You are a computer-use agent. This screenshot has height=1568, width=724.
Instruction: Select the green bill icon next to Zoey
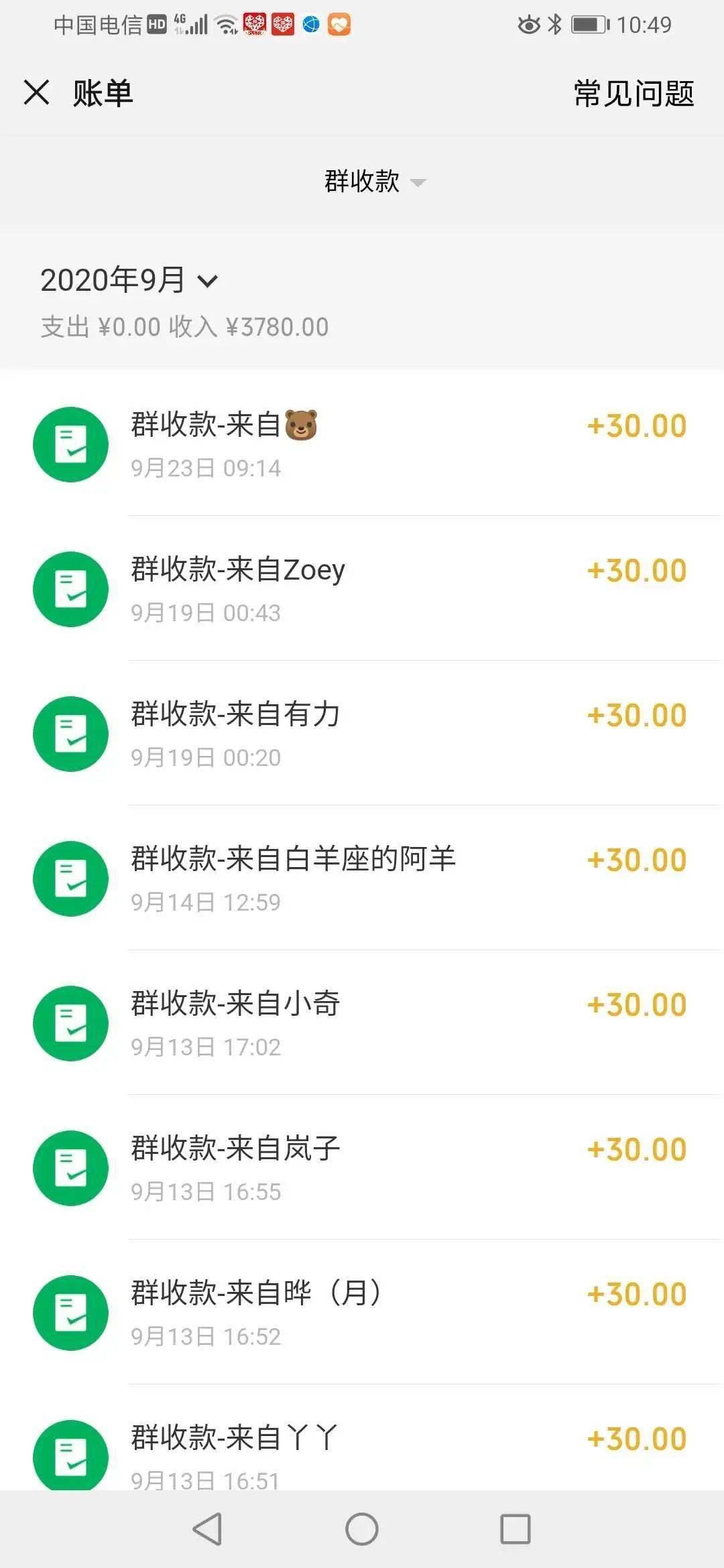coord(70,588)
